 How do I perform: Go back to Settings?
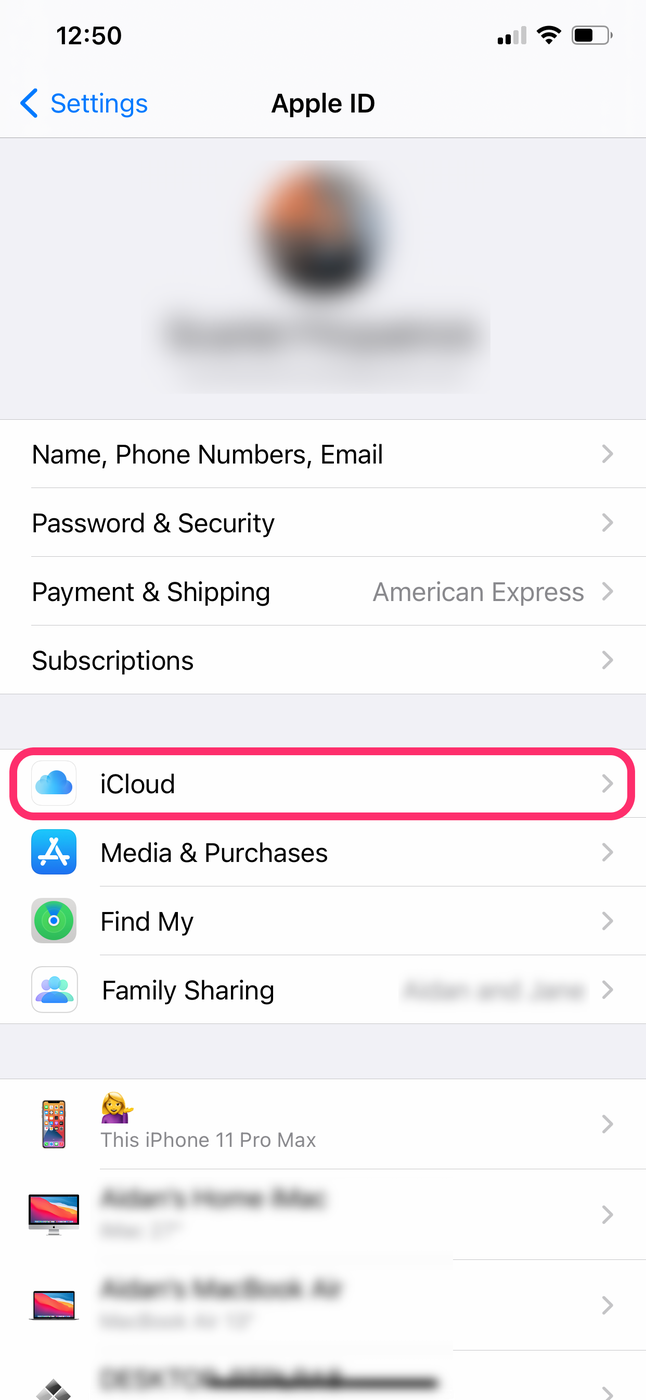pyautogui.click(x=84, y=103)
